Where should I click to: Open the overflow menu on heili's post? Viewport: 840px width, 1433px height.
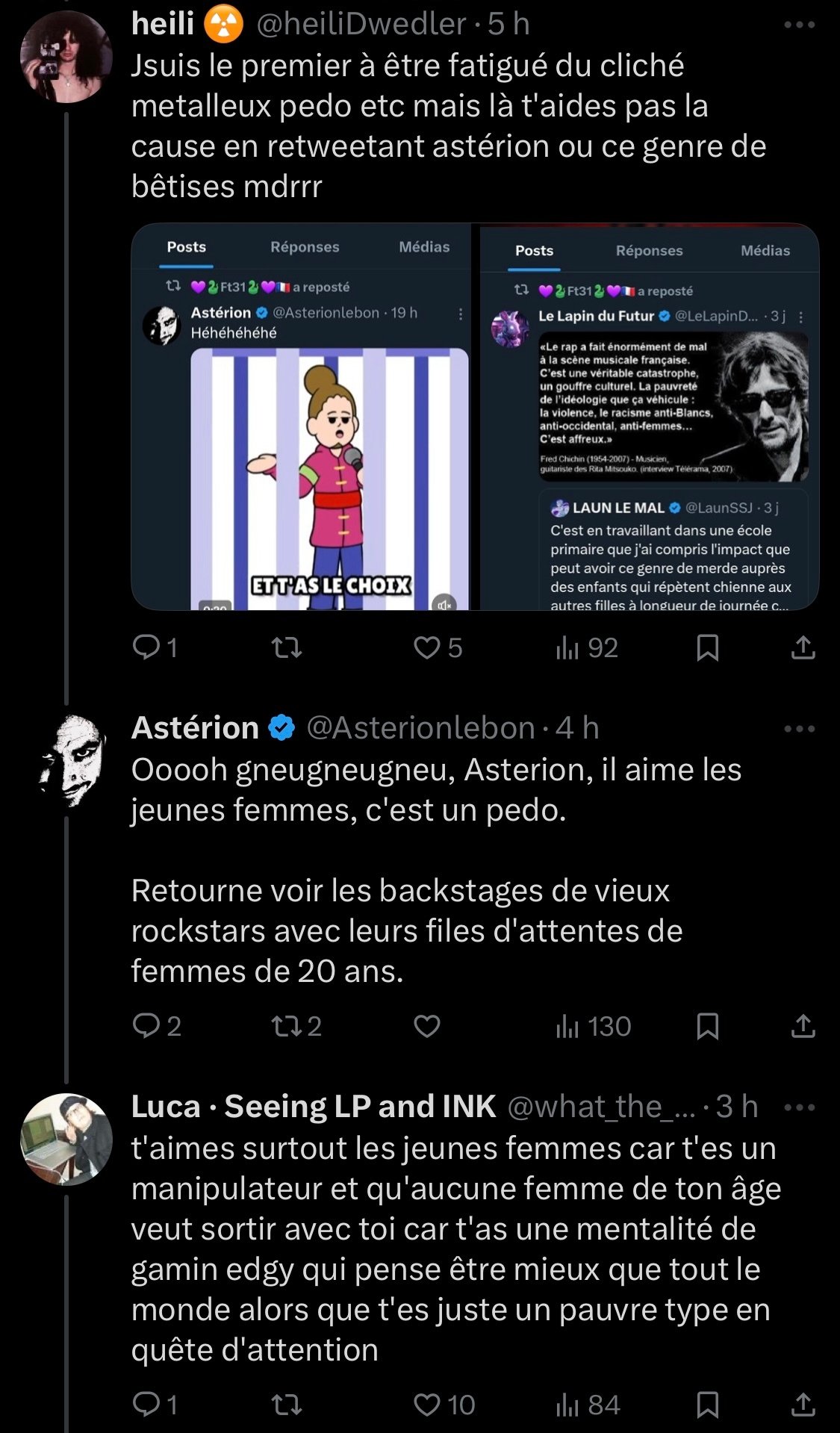[x=800, y=25]
